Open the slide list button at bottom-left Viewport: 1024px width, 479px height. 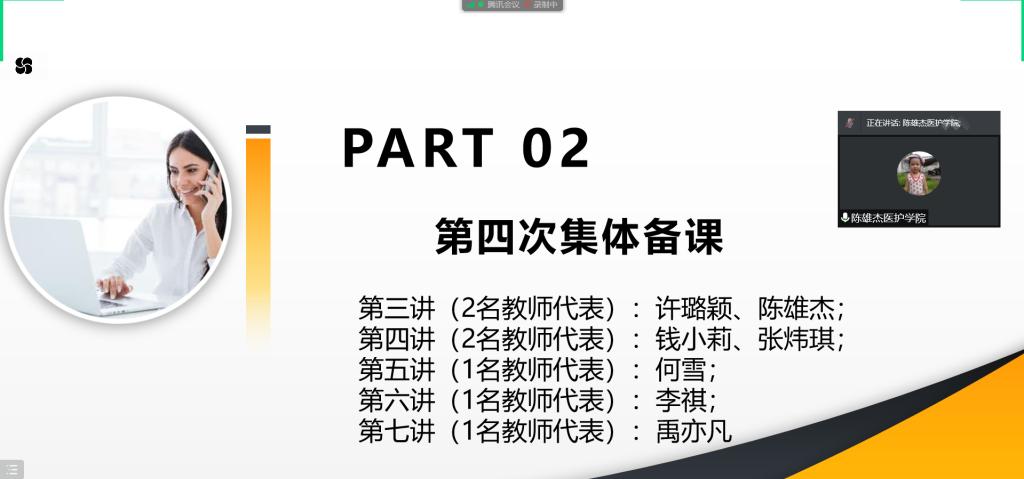click(11, 469)
